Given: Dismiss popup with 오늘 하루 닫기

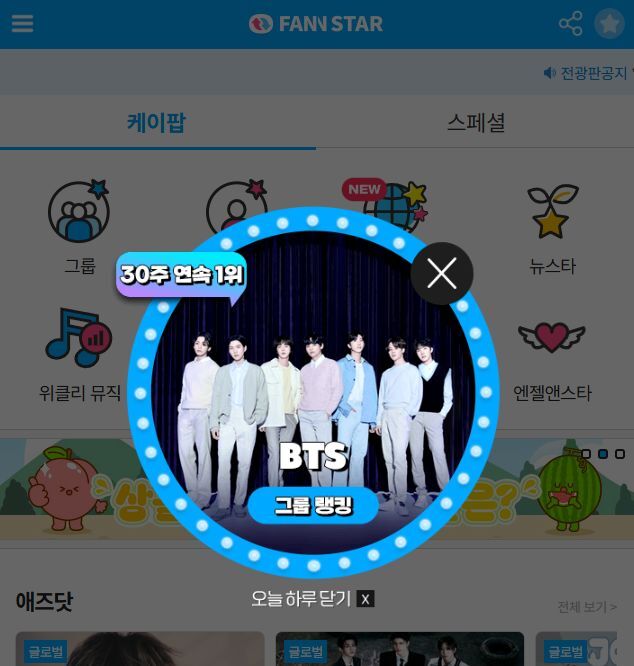Looking at the screenshot, I should [312, 598].
